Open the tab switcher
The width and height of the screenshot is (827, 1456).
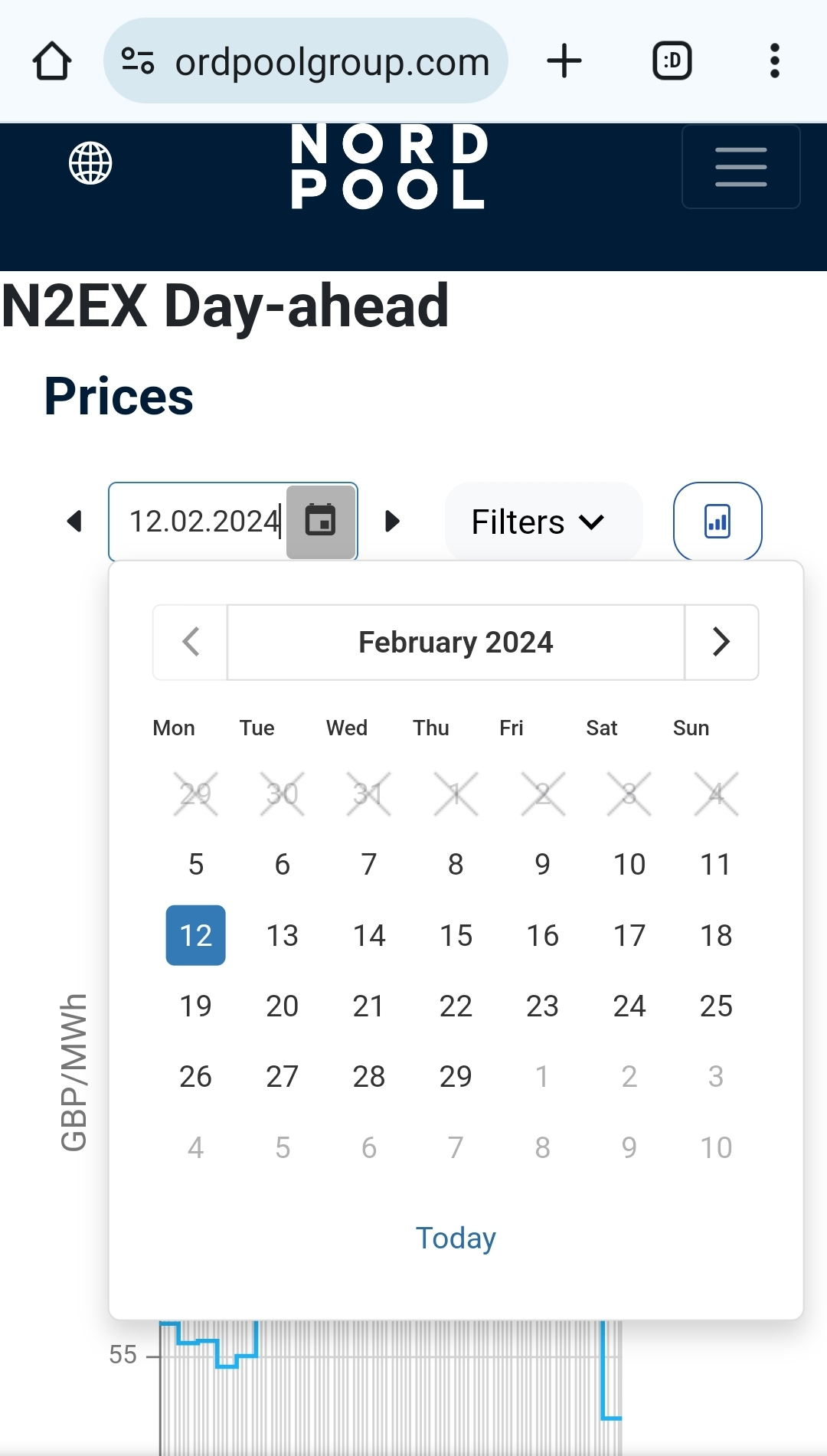[x=672, y=61]
